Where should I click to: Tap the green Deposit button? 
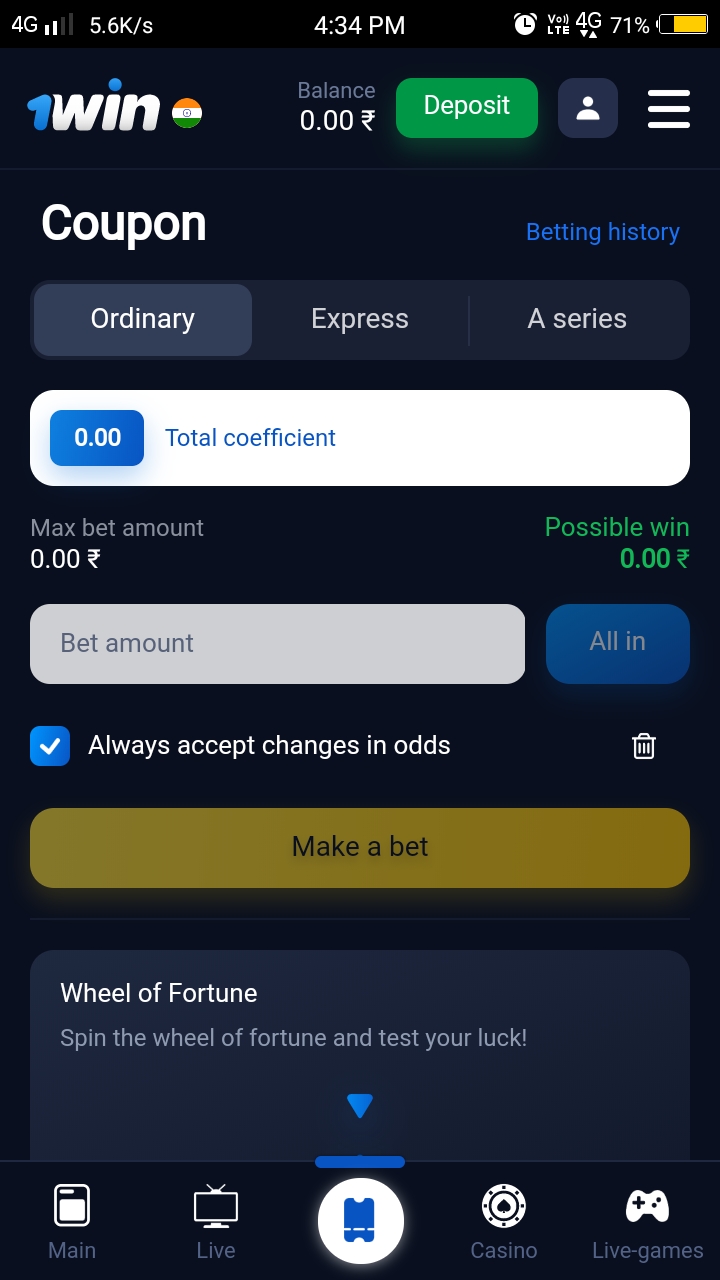pos(467,107)
